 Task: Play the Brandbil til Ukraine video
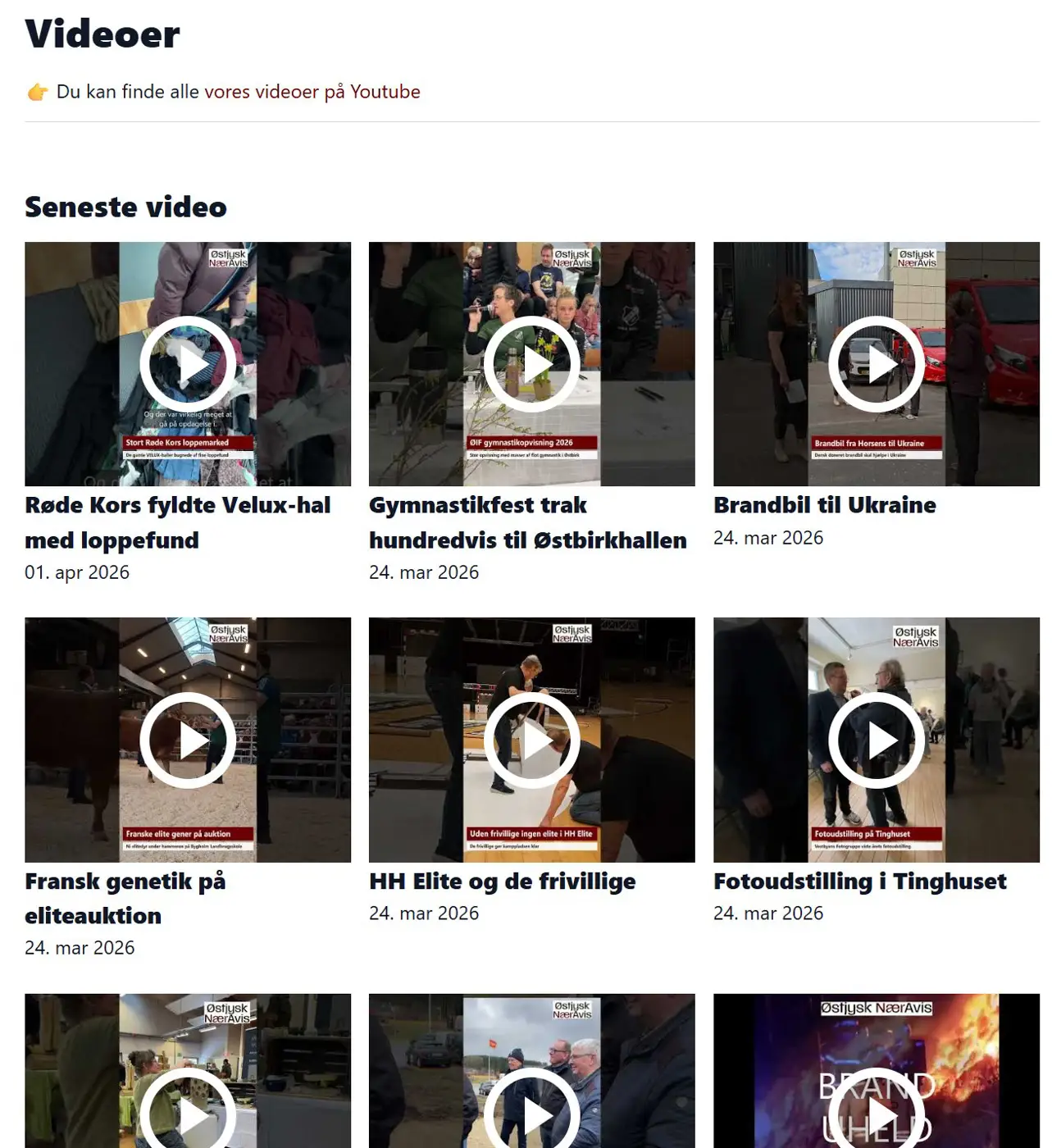(x=877, y=364)
